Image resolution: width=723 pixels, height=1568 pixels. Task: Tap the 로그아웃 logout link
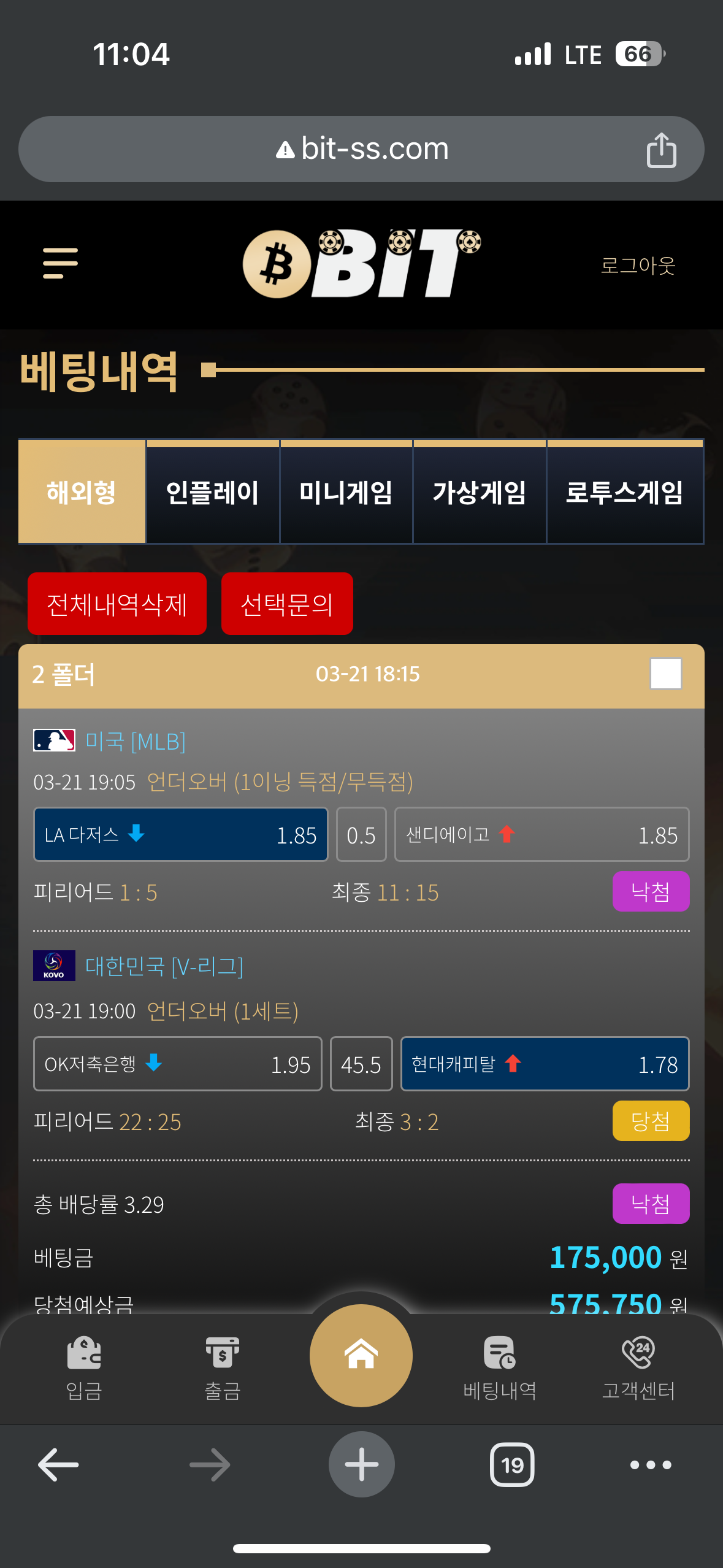click(638, 265)
